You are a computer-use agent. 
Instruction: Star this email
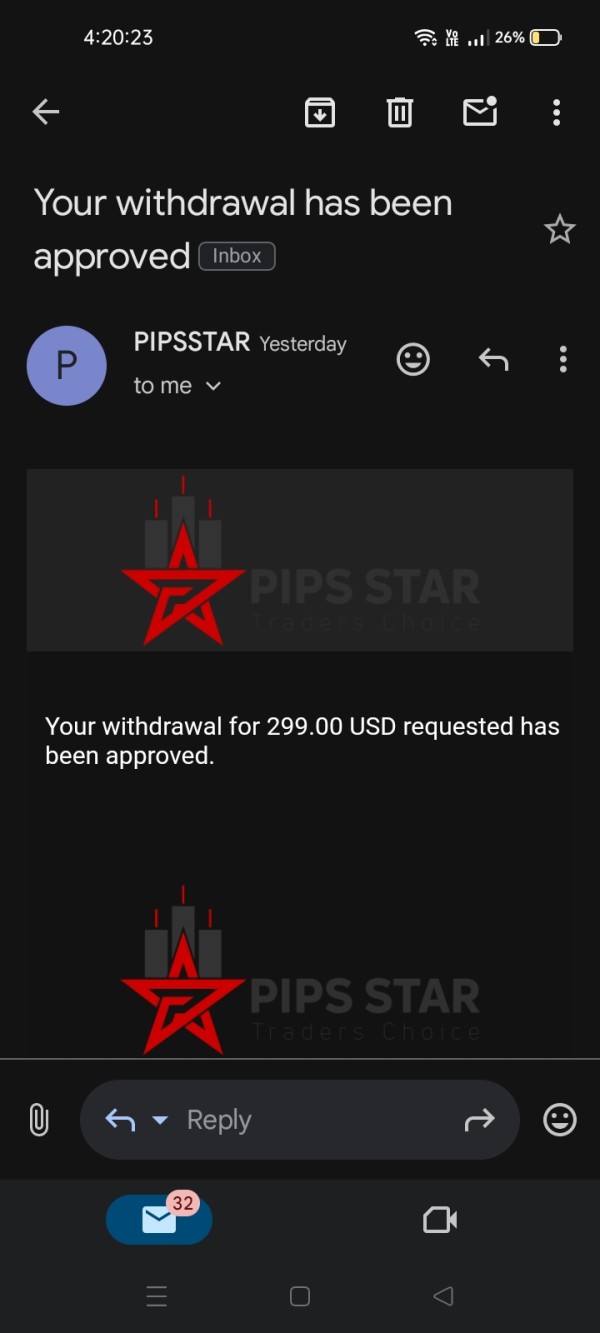click(559, 230)
